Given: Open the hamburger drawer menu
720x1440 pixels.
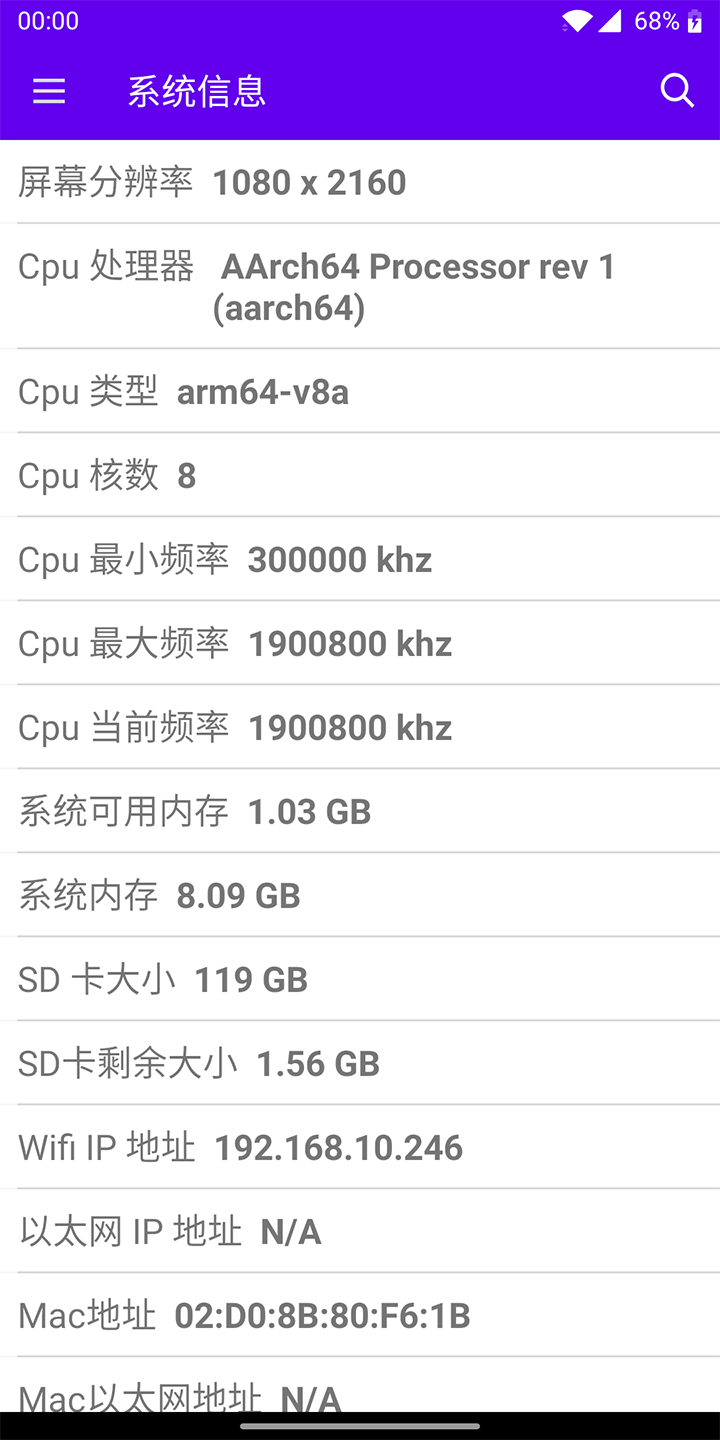Looking at the screenshot, I should (49, 91).
